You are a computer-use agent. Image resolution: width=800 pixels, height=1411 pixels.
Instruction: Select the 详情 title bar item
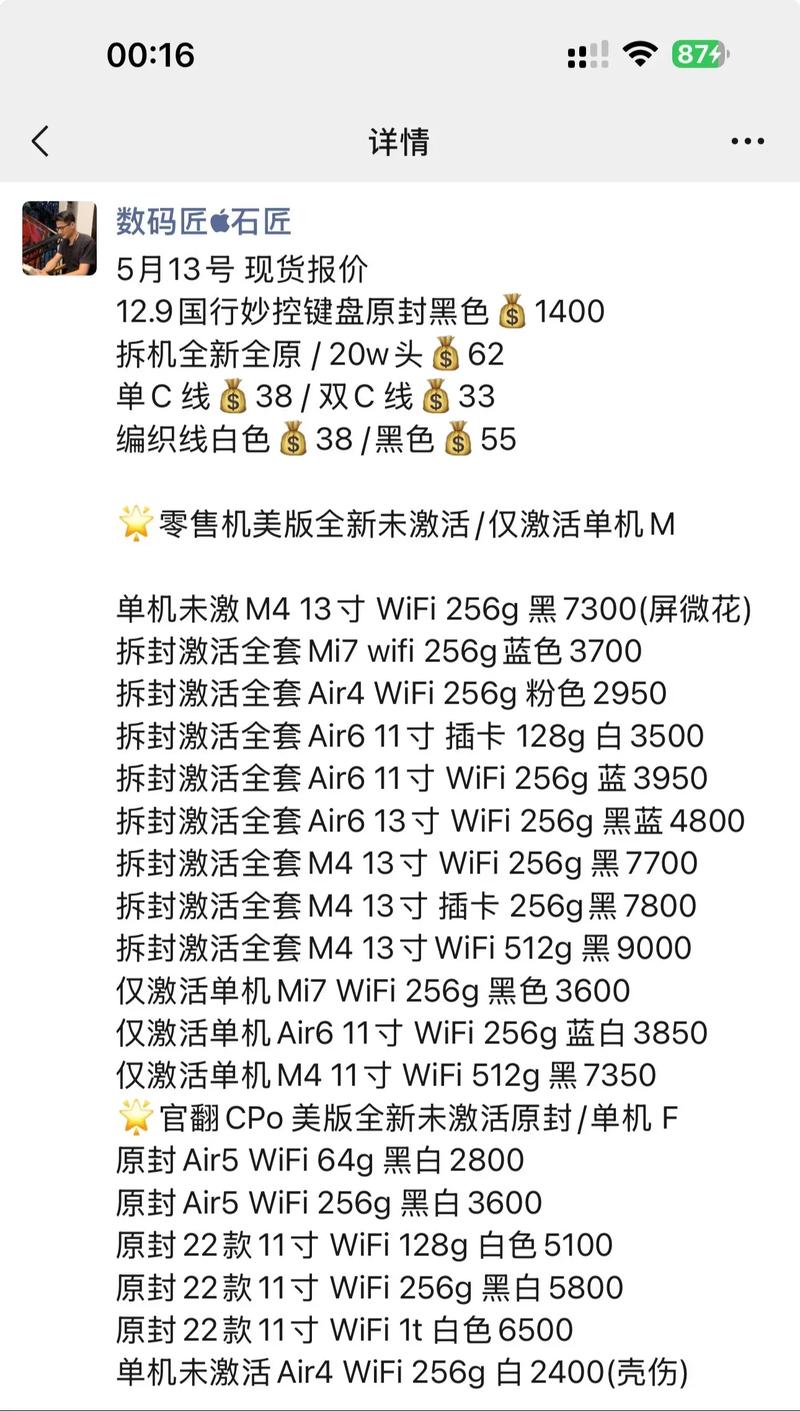pyautogui.click(x=400, y=142)
